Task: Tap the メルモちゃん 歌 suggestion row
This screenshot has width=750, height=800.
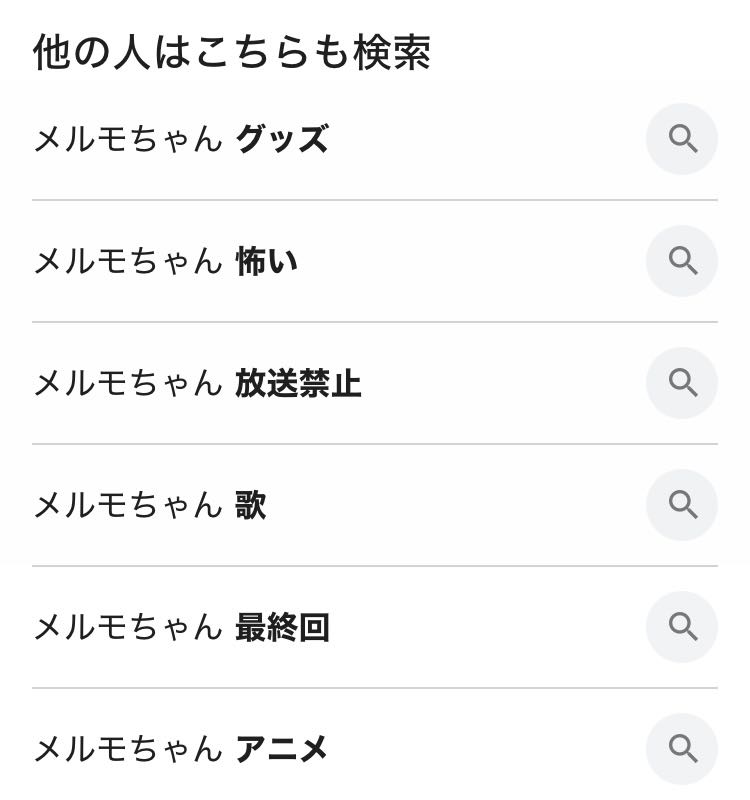Action: [x=150, y=505]
